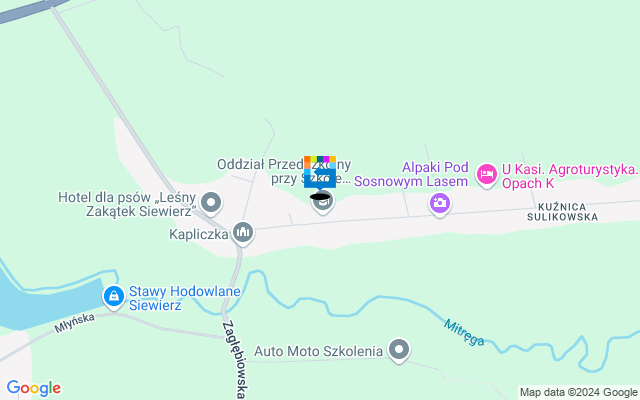Open Oddział Przedszkolny school marker
The image size is (640, 400).
321,201
